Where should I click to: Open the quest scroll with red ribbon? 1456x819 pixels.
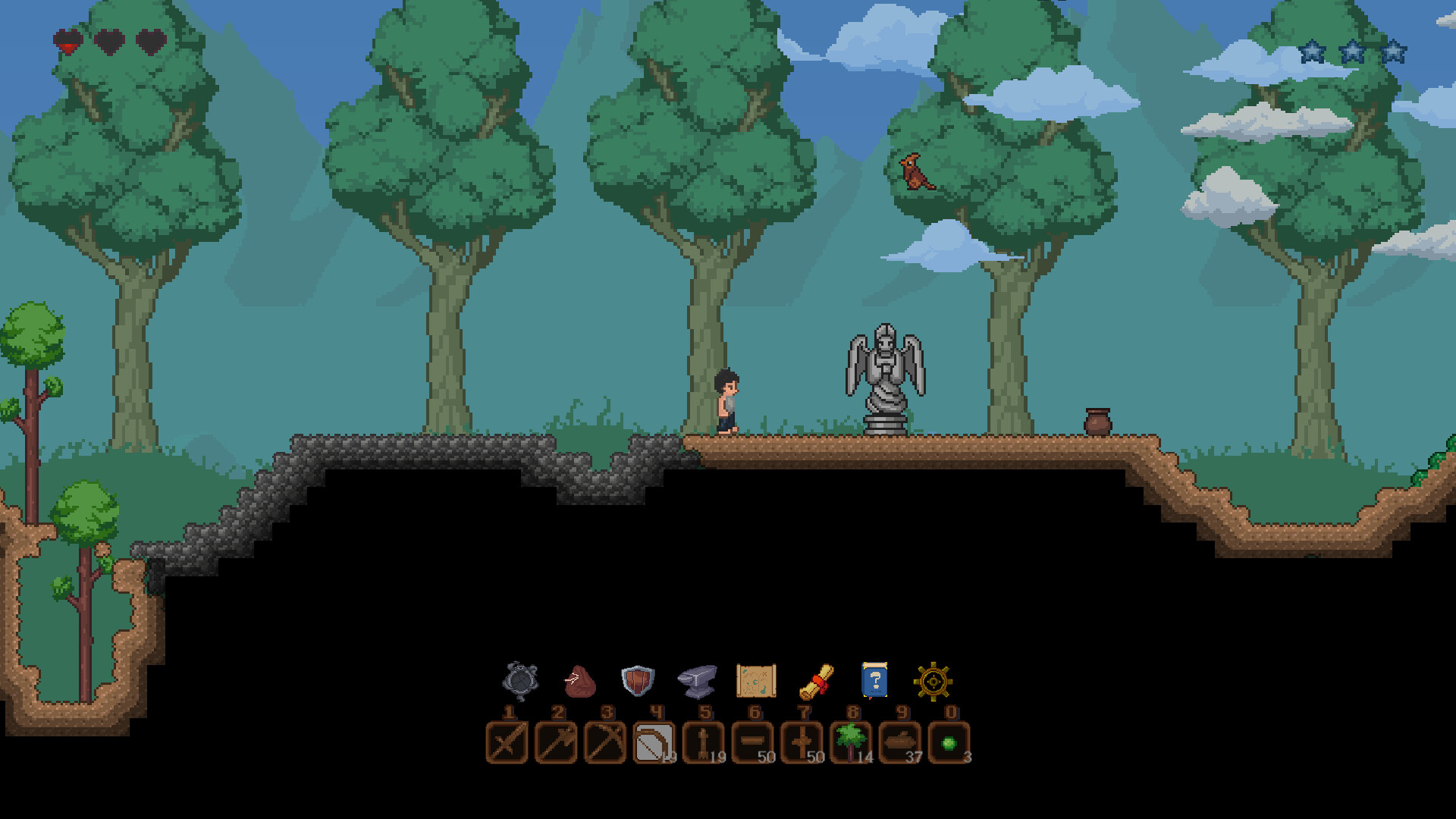(816, 681)
